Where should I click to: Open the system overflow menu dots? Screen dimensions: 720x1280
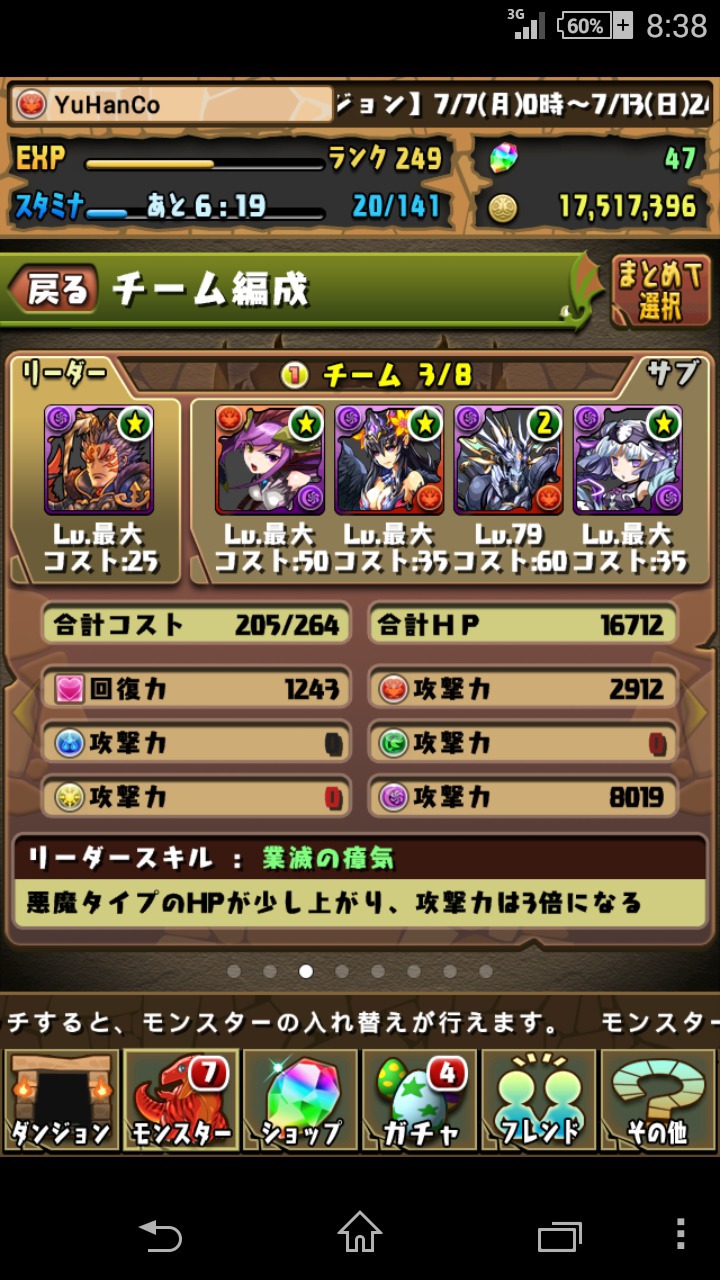[x=681, y=1233]
